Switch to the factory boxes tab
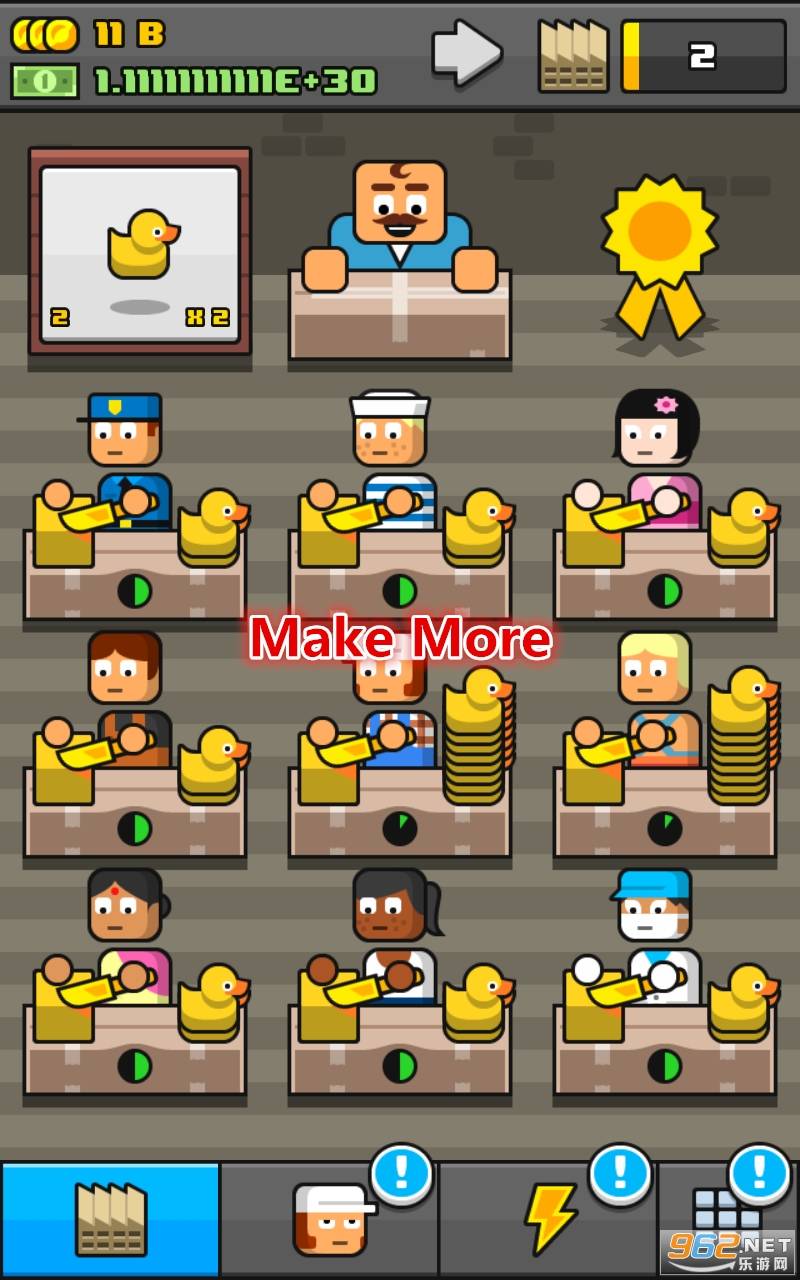 tap(110, 1220)
